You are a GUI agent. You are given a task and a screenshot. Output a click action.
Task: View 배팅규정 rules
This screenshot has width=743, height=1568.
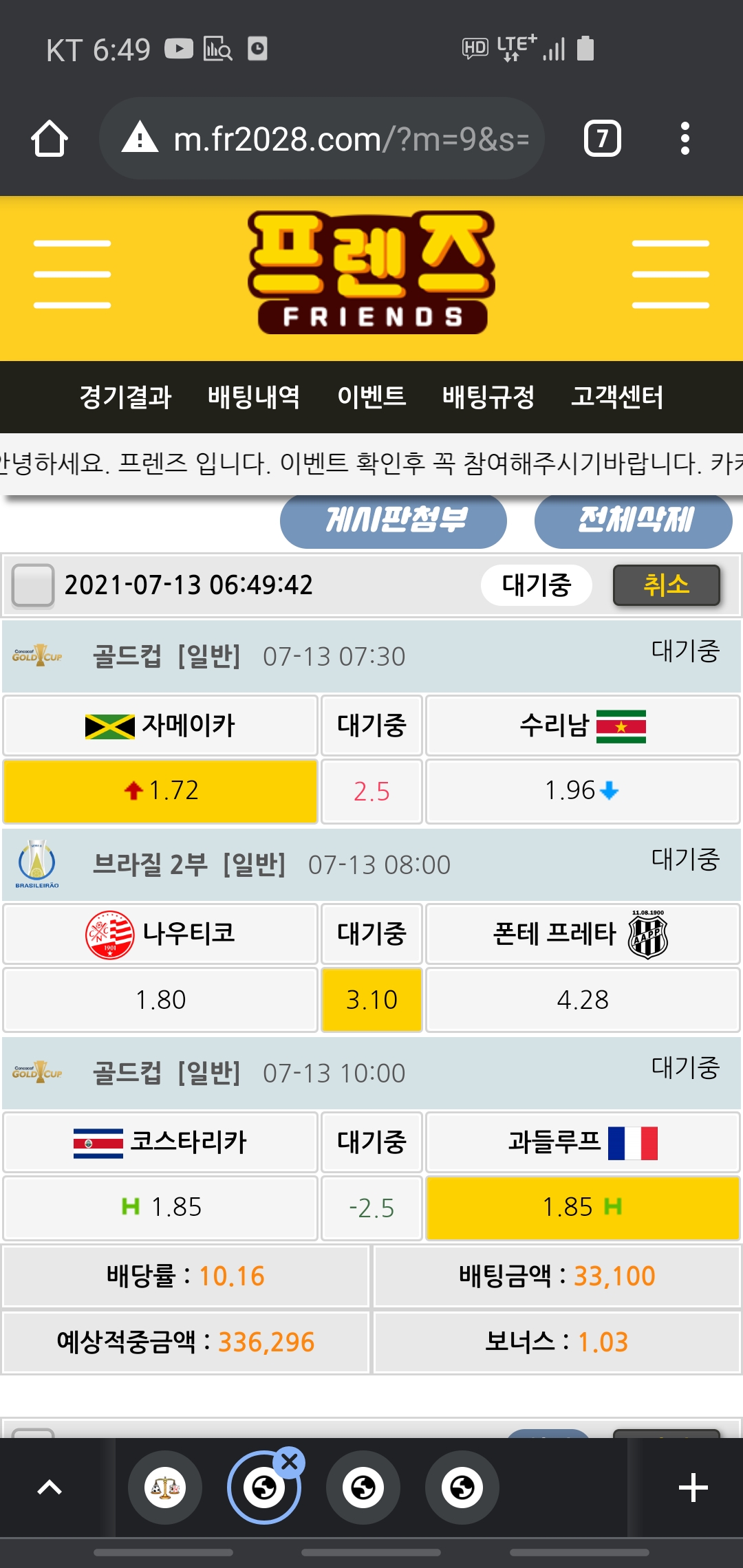point(488,397)
